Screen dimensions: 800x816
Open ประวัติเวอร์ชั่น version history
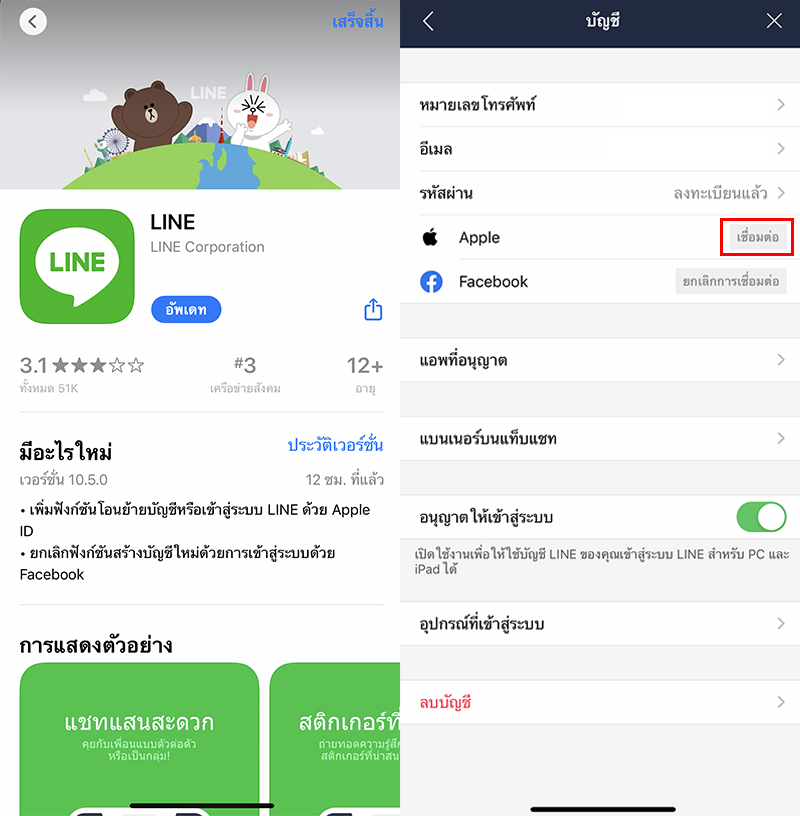coord(334,445)
